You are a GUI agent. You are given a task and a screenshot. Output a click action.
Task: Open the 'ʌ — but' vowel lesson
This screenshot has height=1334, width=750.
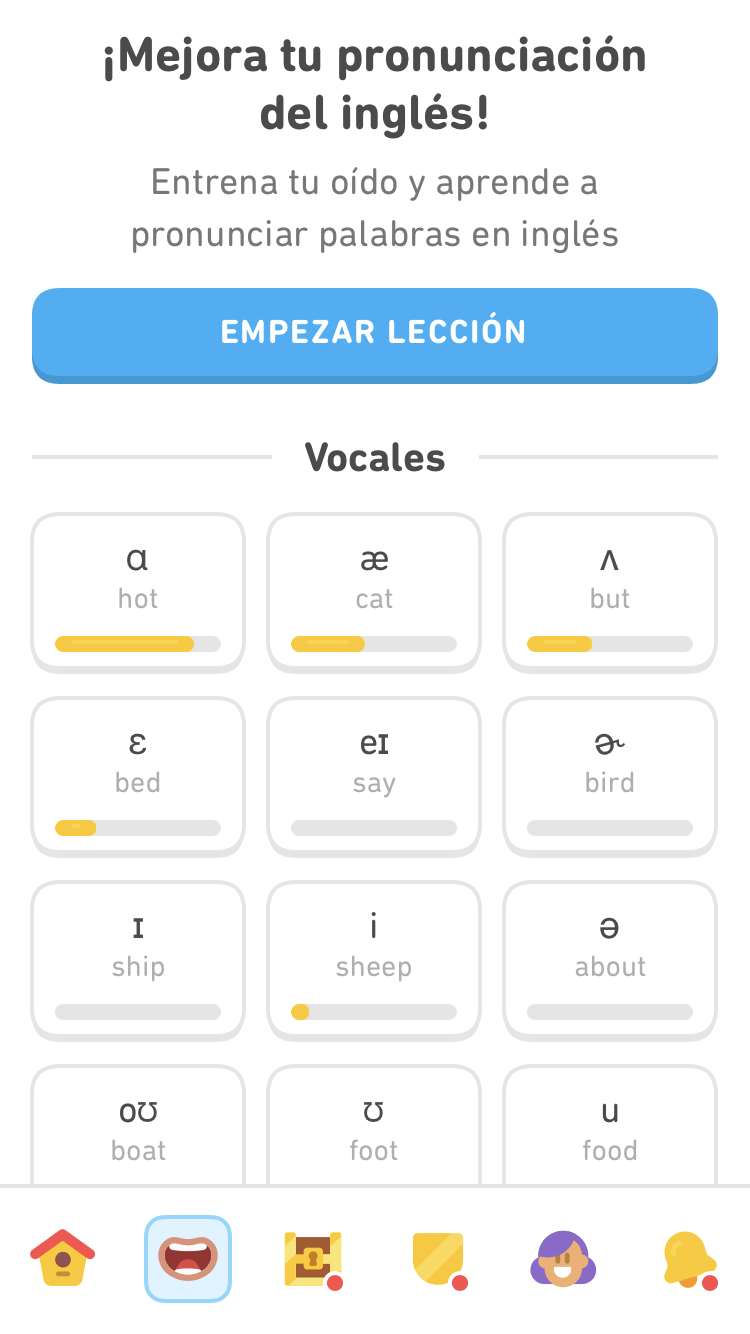610,590
